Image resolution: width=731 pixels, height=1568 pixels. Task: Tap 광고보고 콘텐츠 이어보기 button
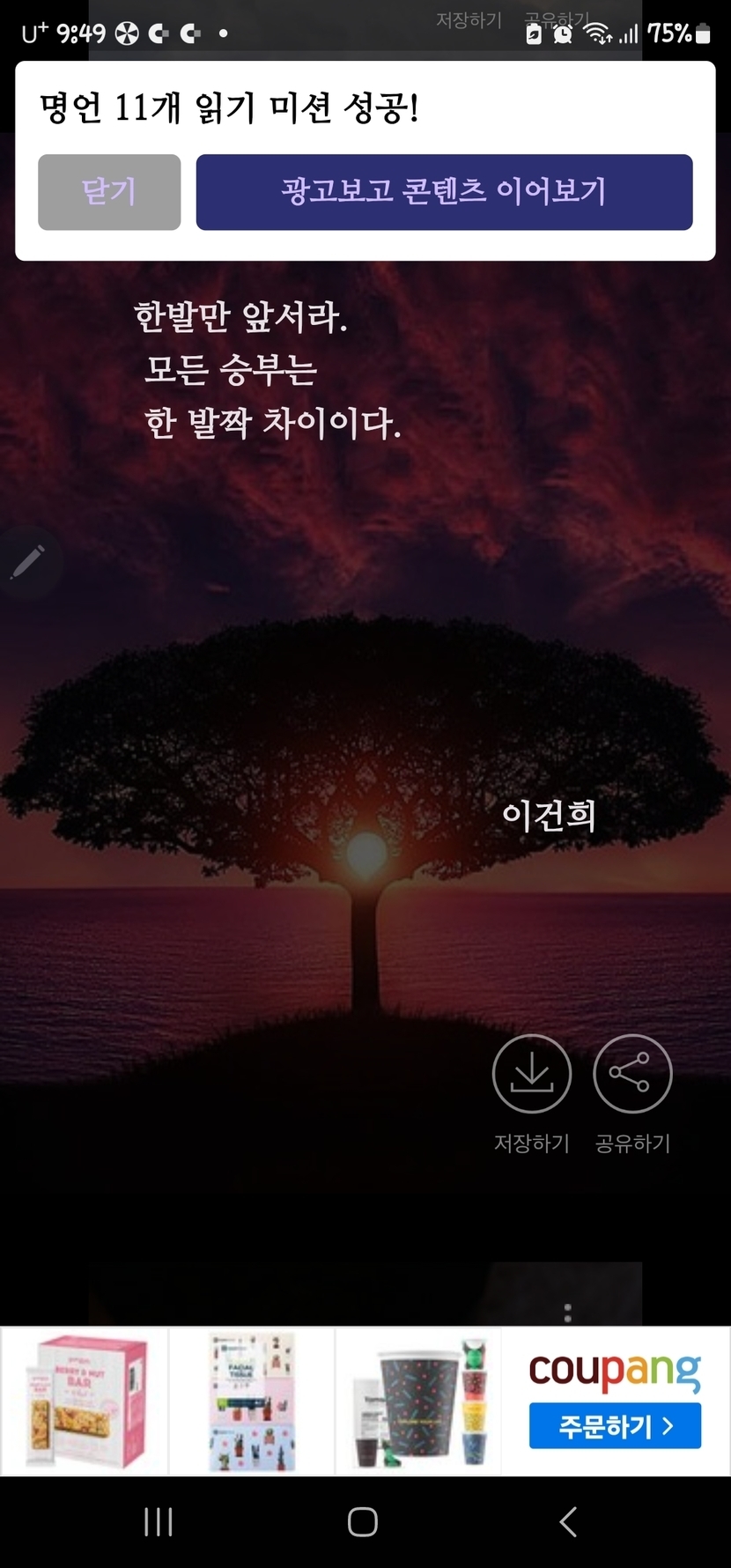[444, 192]
